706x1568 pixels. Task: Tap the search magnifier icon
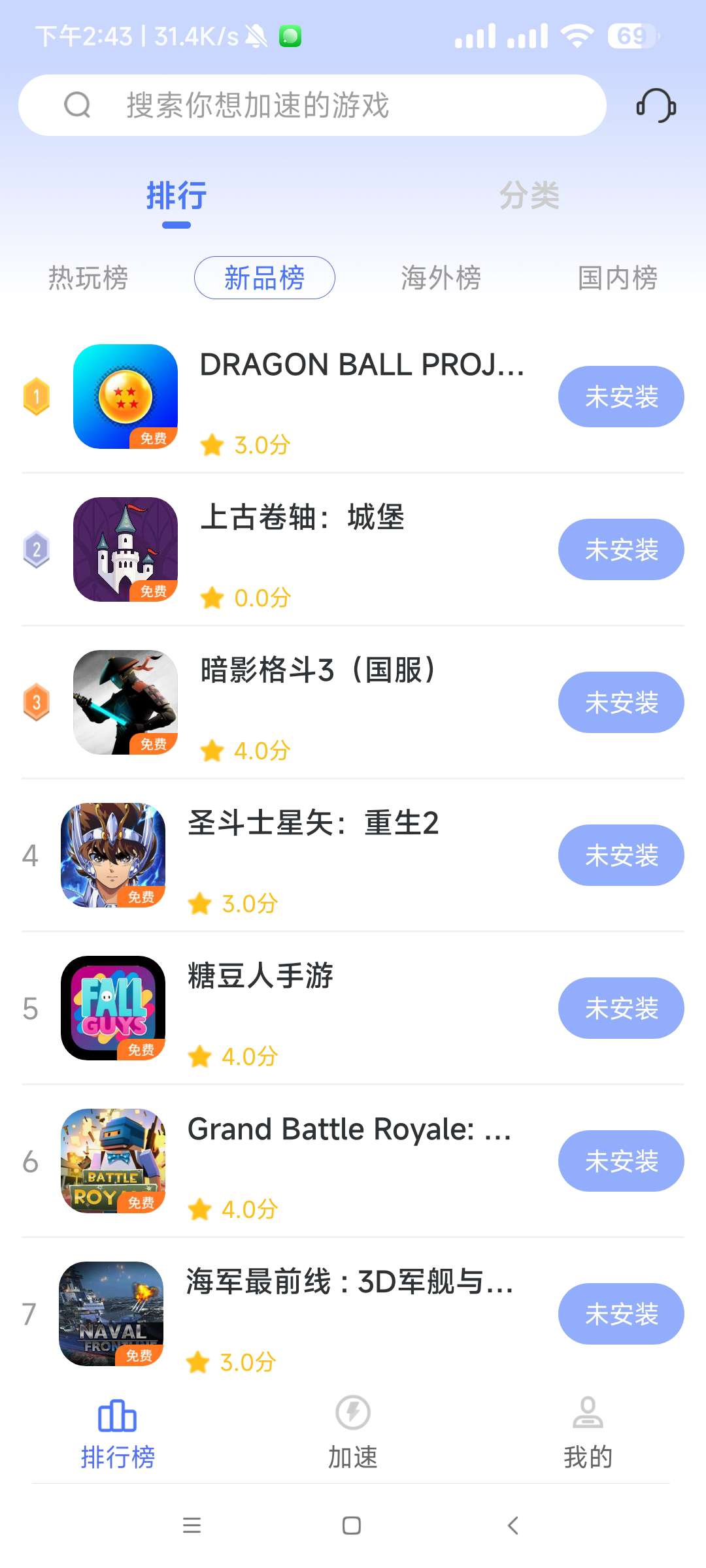click(78, 106)
